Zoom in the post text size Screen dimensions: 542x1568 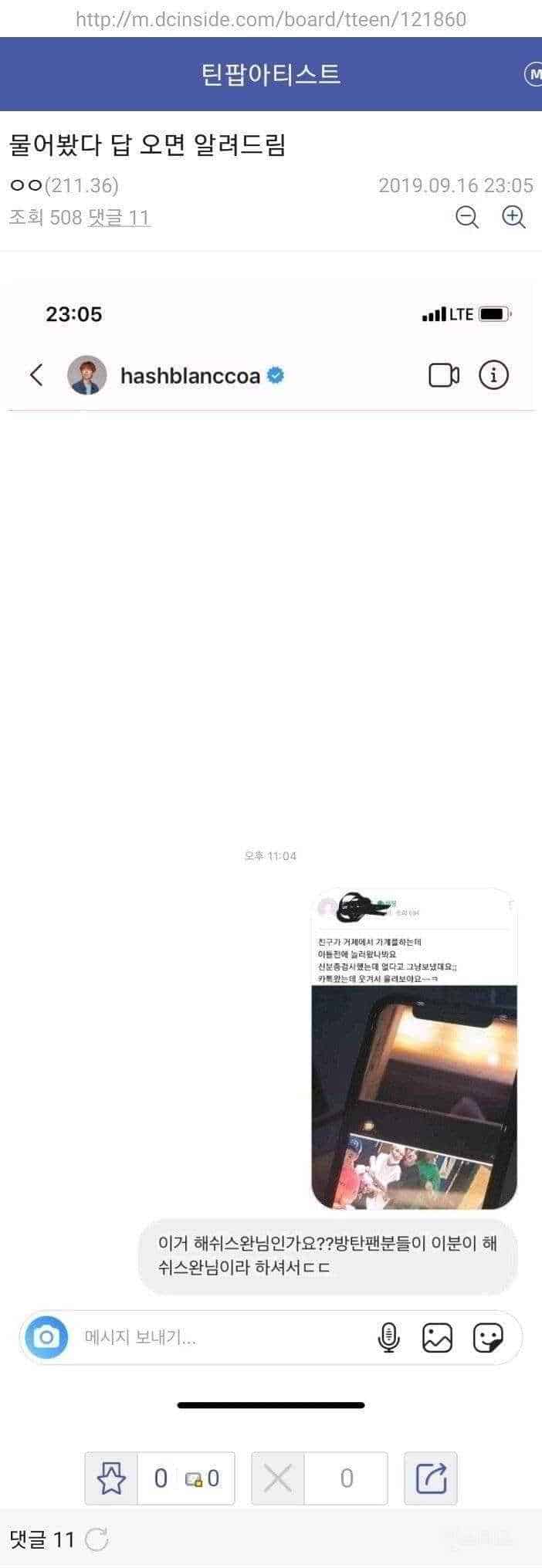click(x=513, y=217)
